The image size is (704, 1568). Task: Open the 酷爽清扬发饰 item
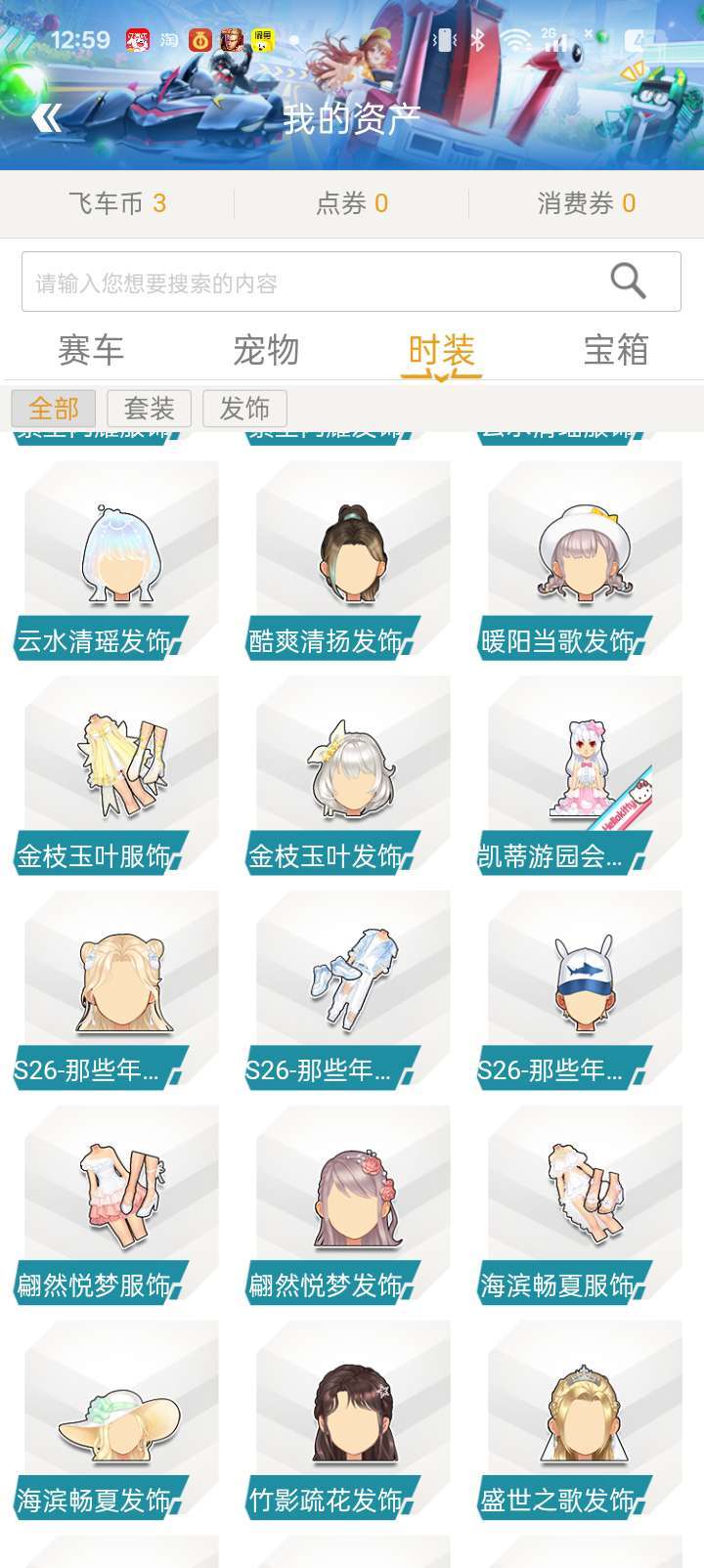(x=352, y=559)
